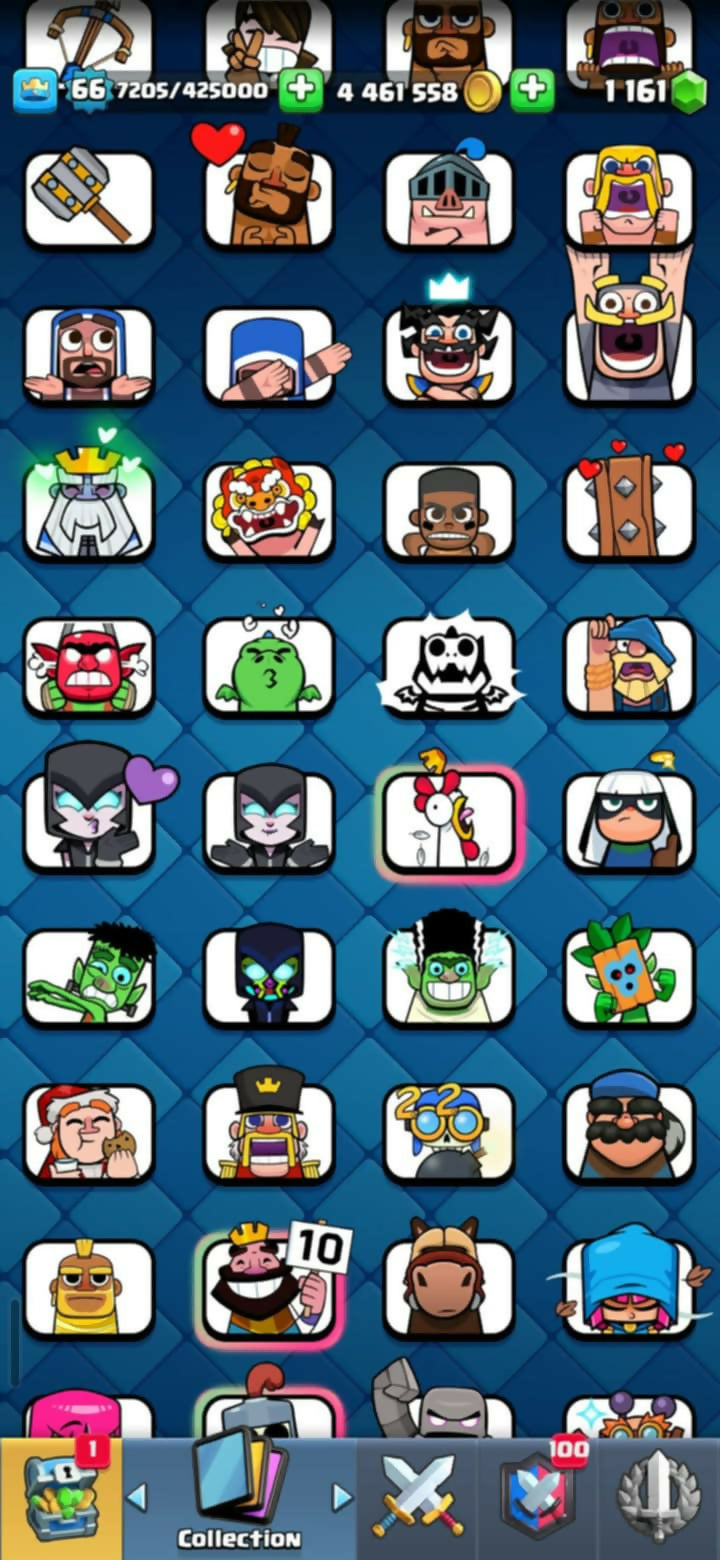
Task: Open the Shop chest tab
Action: coord(60,1498)
